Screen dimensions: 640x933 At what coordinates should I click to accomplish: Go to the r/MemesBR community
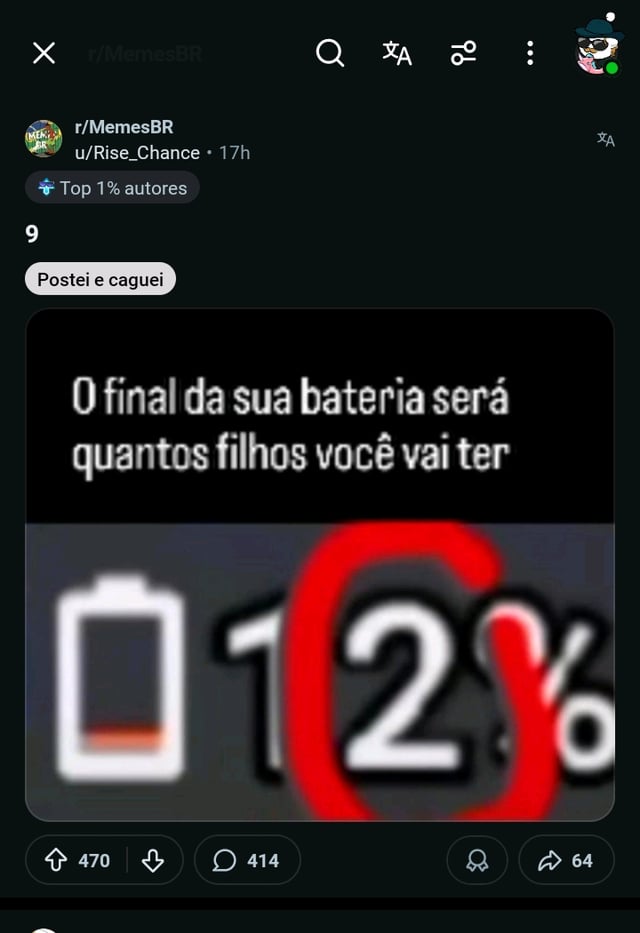coord(124,127)
